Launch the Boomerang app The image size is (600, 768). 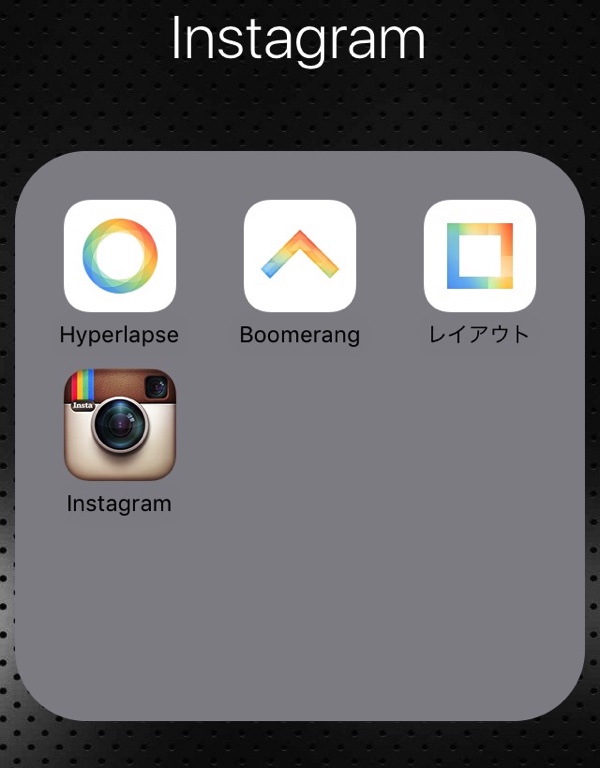pos(299,256)
